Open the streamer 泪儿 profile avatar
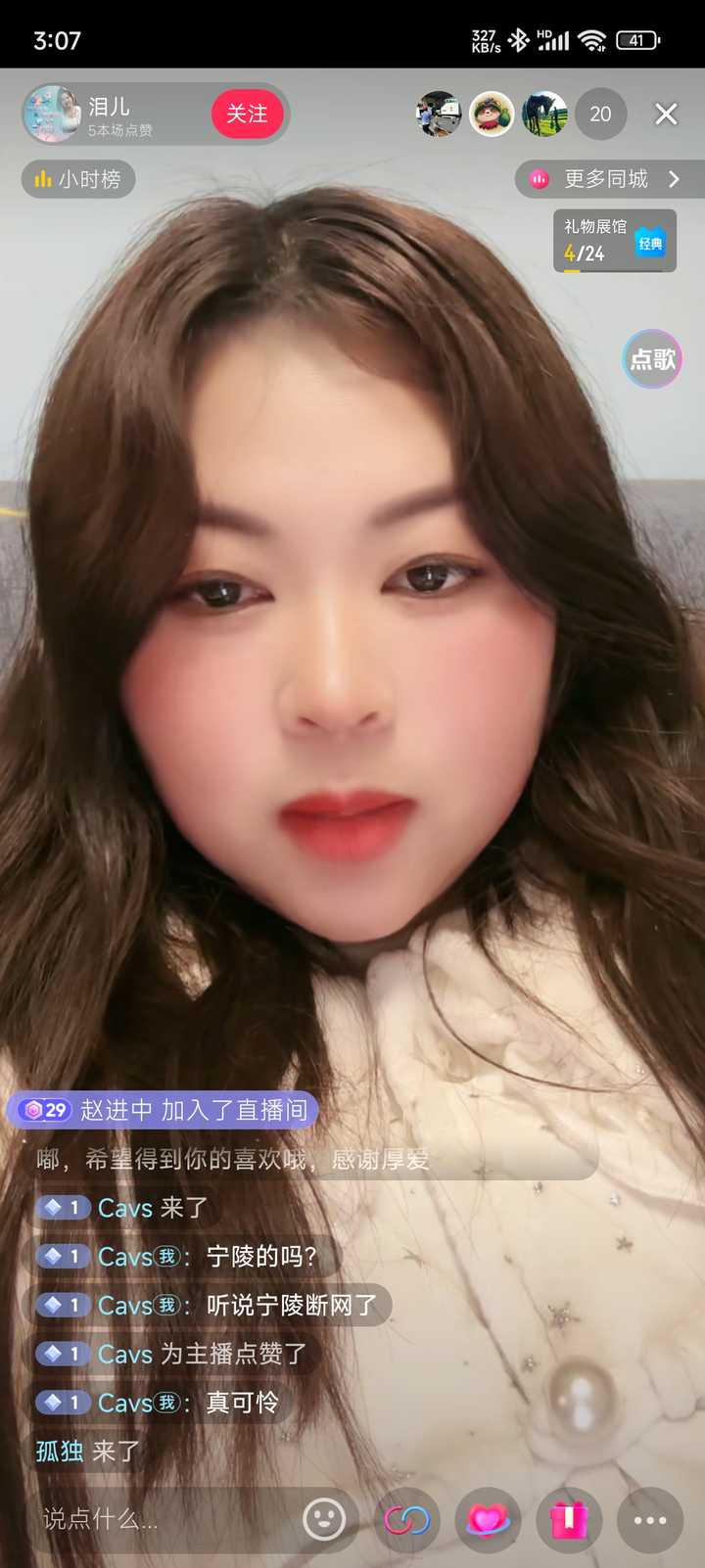Viewport: 705px width, 1568px height. click(x=52, y=114)
